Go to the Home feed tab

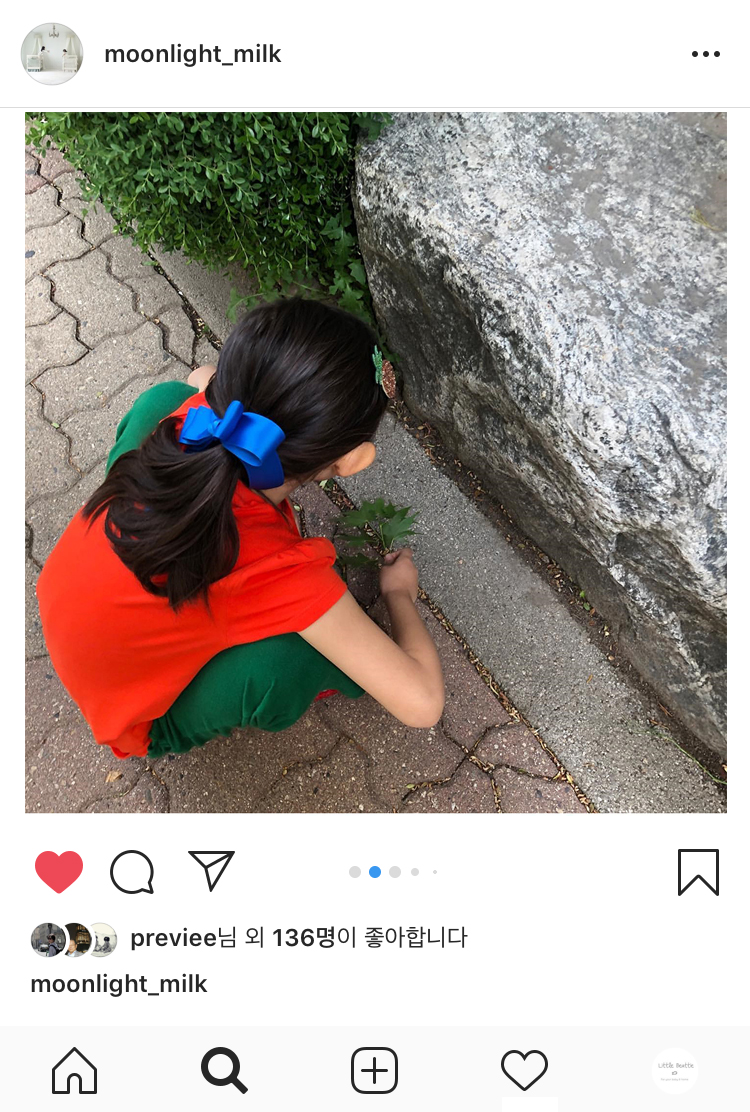75,1071
